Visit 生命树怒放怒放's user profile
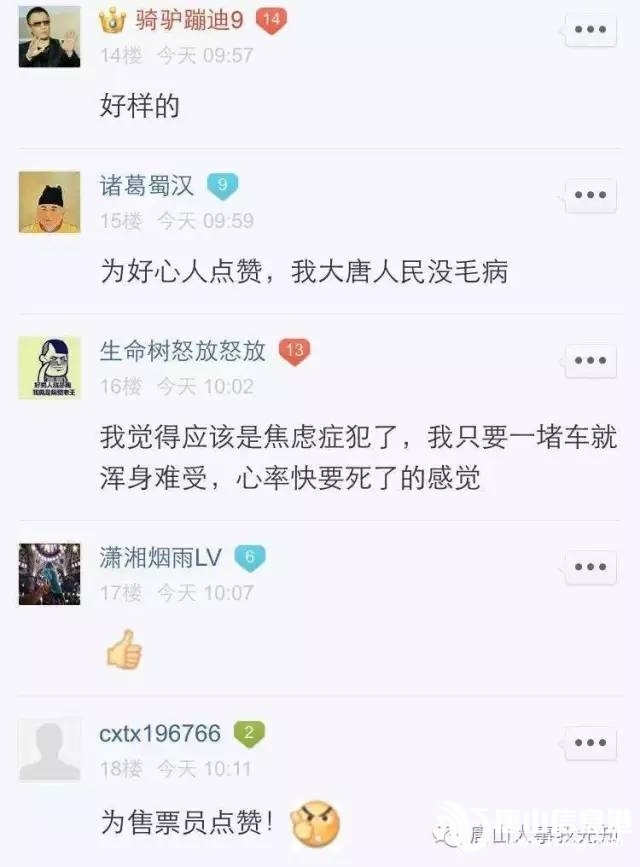 tap(183, 351)
